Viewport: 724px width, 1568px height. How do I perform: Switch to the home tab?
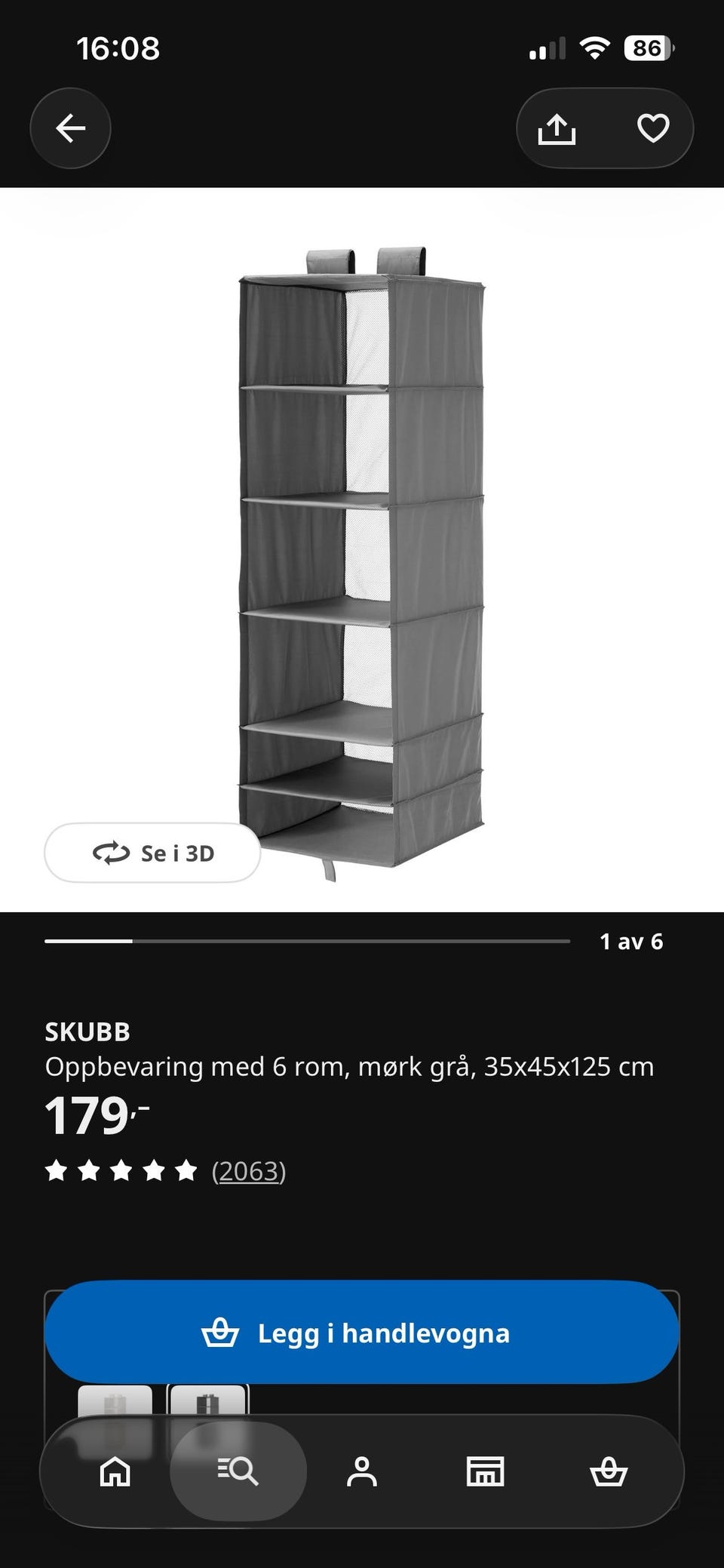point(115,1471)
